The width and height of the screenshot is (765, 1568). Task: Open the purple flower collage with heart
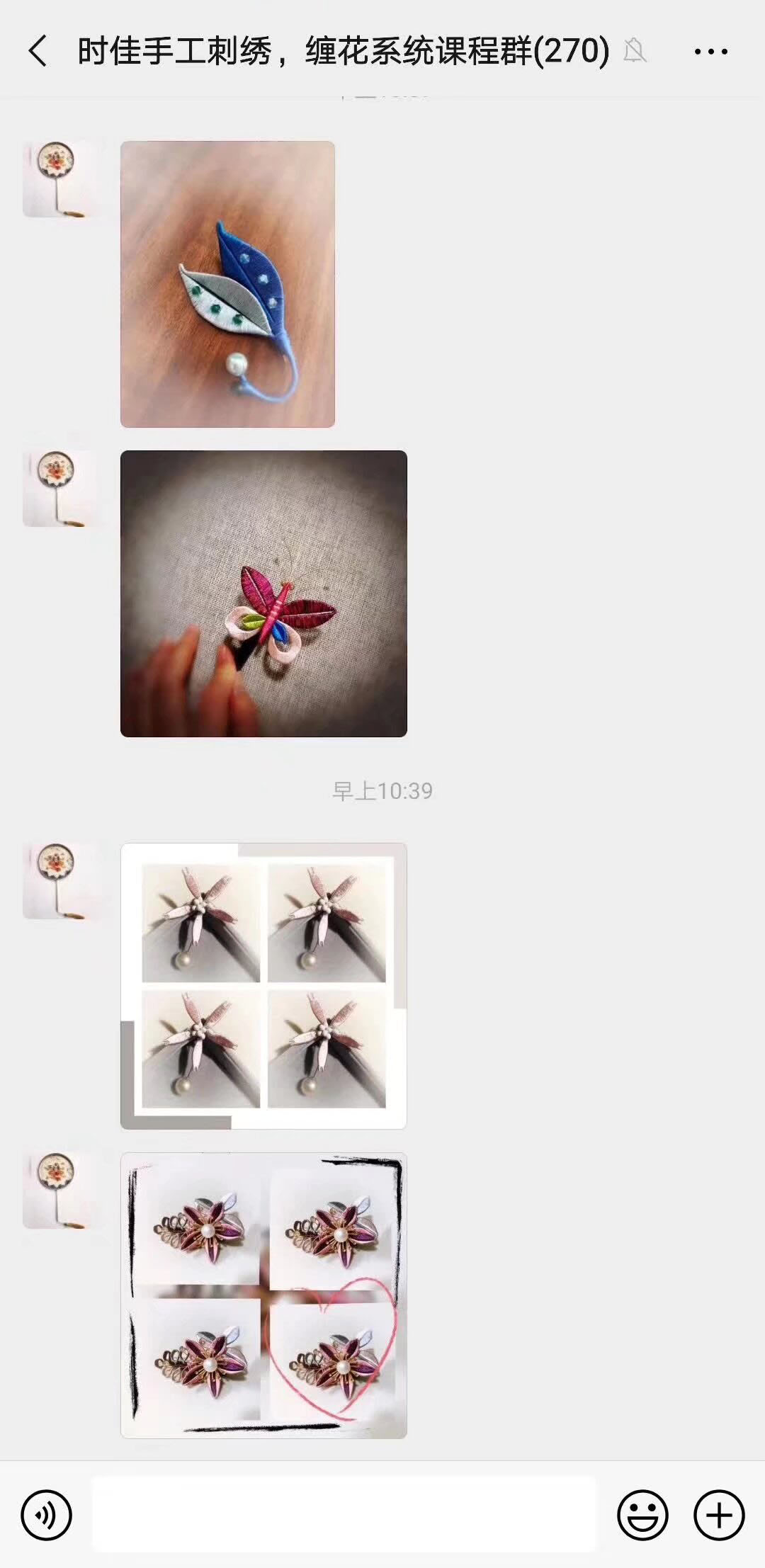263,1295
